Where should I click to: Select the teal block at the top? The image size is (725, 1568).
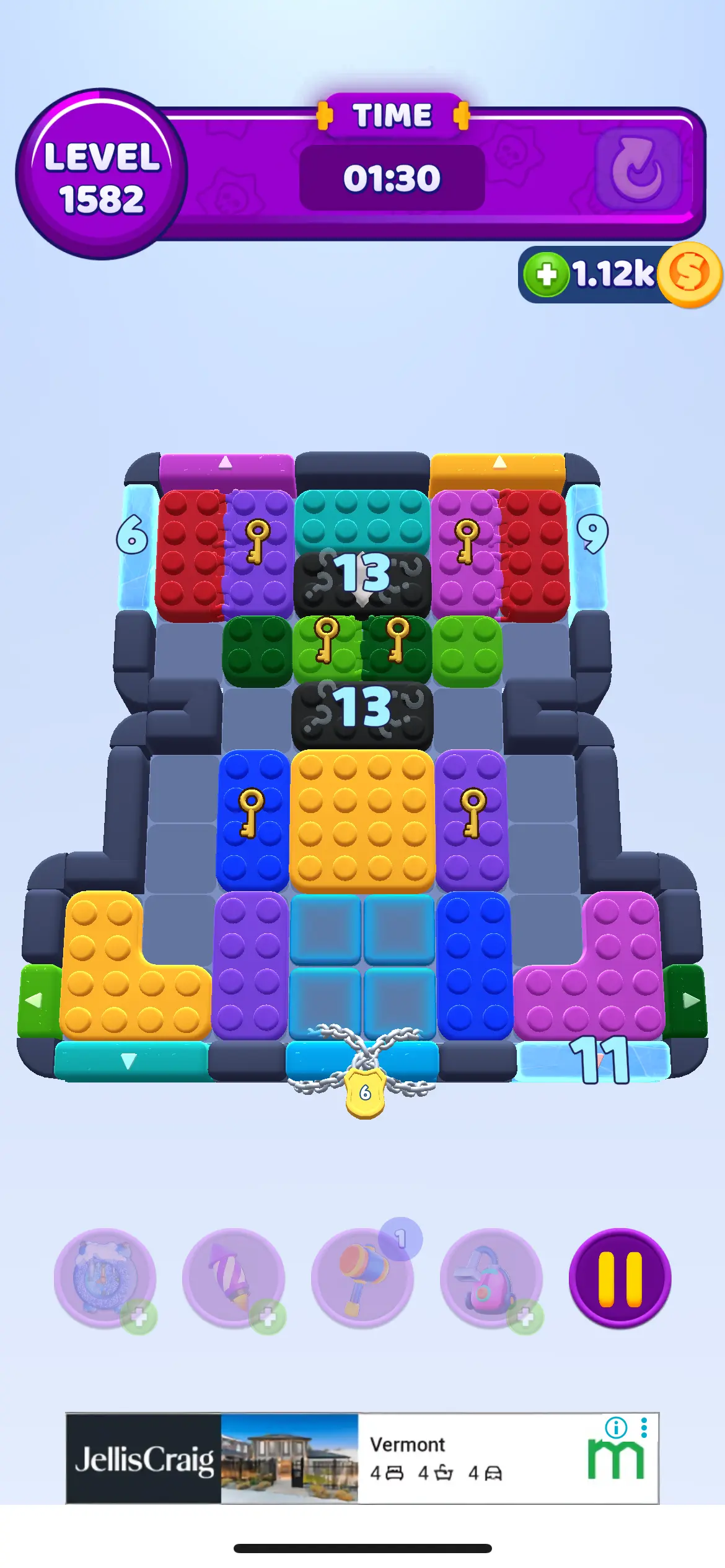(x=362, y=520)
